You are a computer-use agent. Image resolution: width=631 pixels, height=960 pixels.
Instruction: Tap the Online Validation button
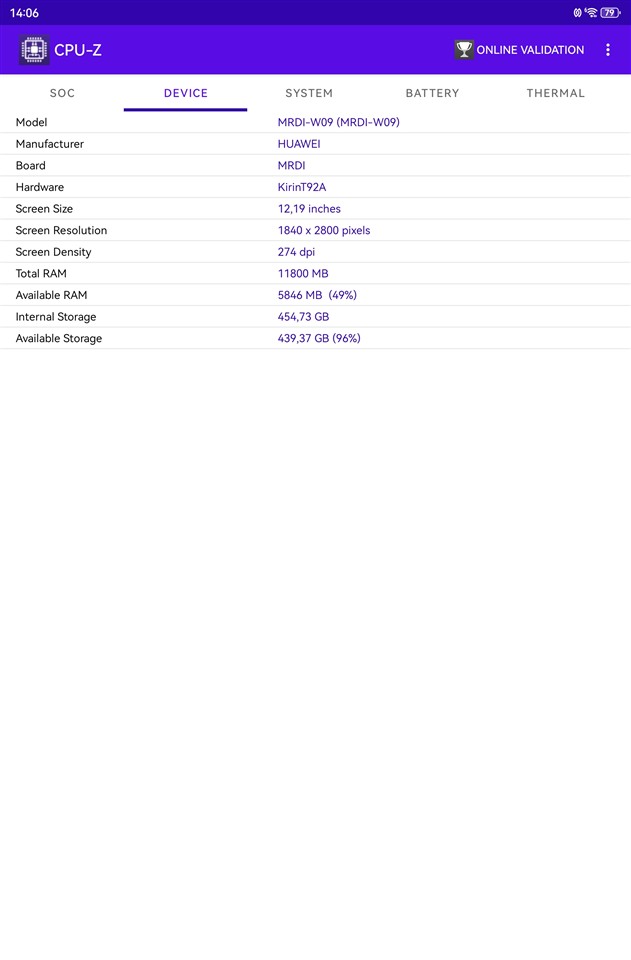pos(520,50)
